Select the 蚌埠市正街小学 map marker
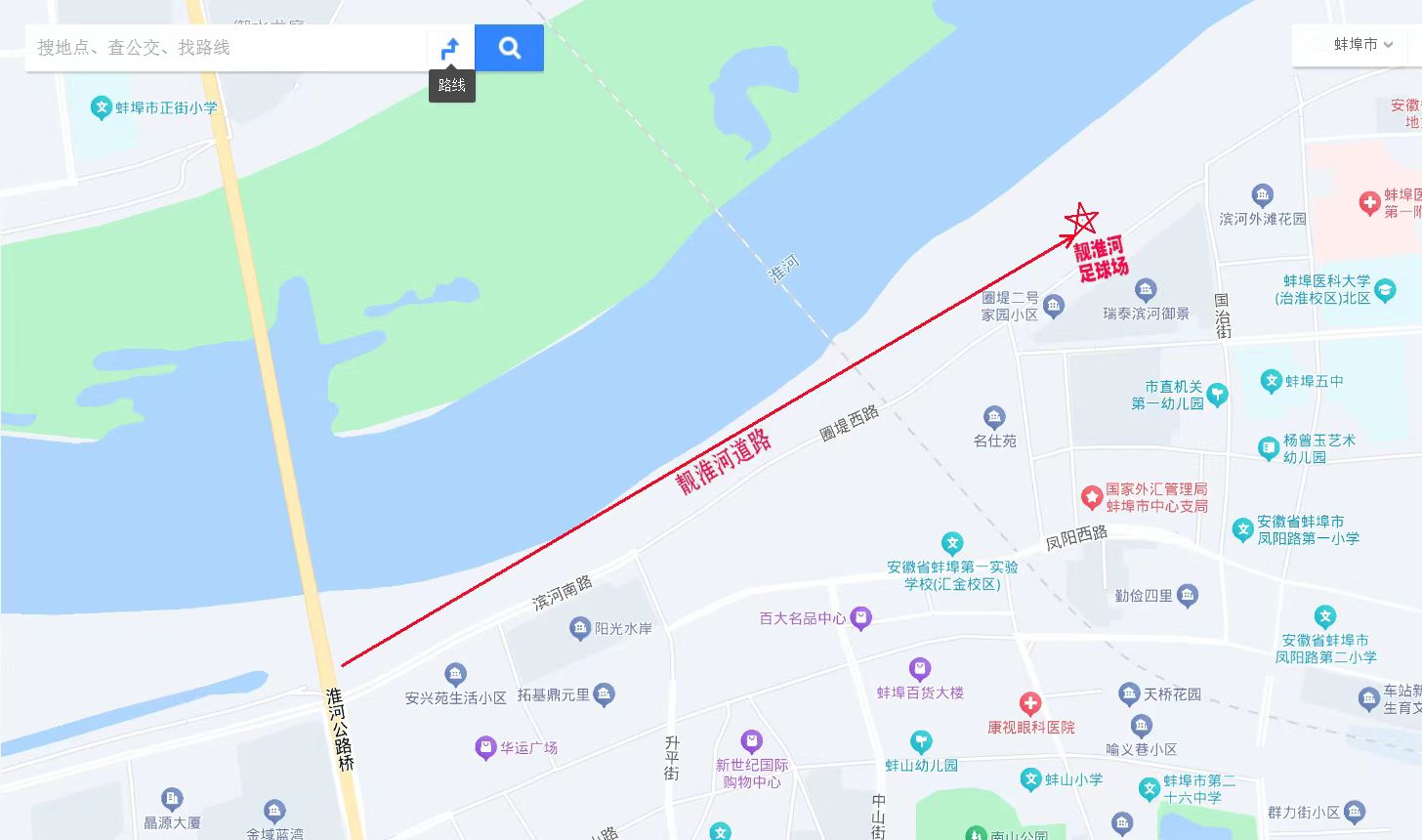Image resolution: width=1422 pixels, height=840 pixels. (x=101, y=107)
